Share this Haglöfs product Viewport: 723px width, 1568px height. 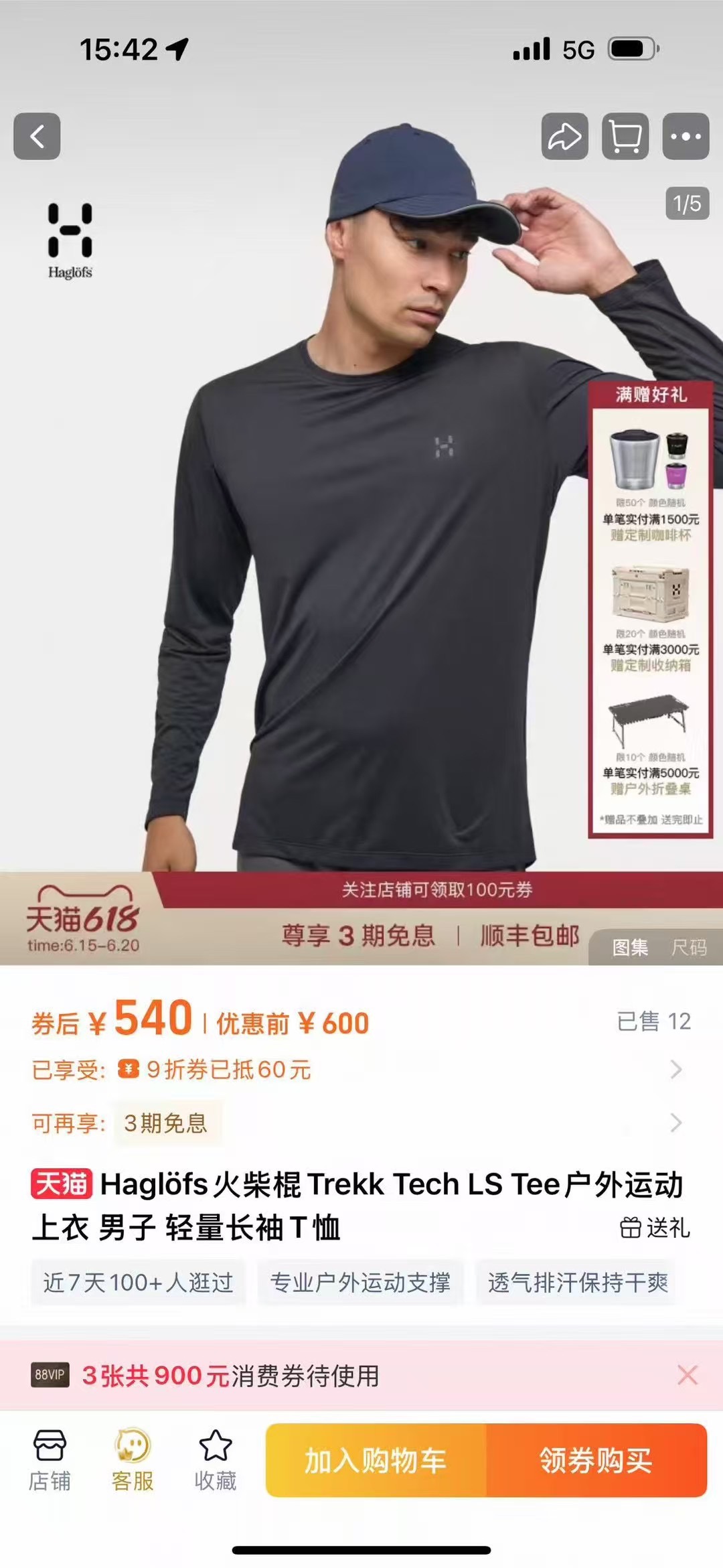click(564, 136)
